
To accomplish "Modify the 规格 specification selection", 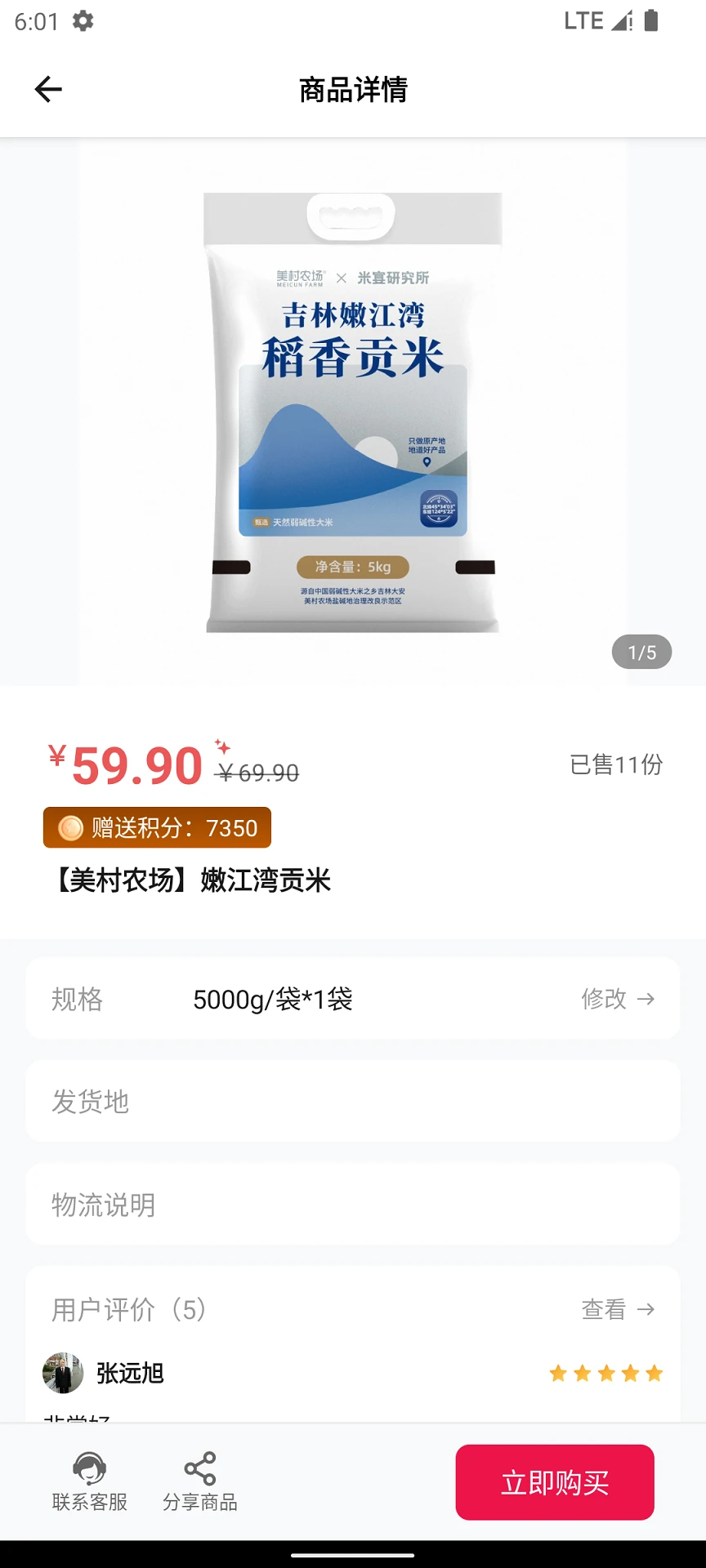I will pos(617,998).
